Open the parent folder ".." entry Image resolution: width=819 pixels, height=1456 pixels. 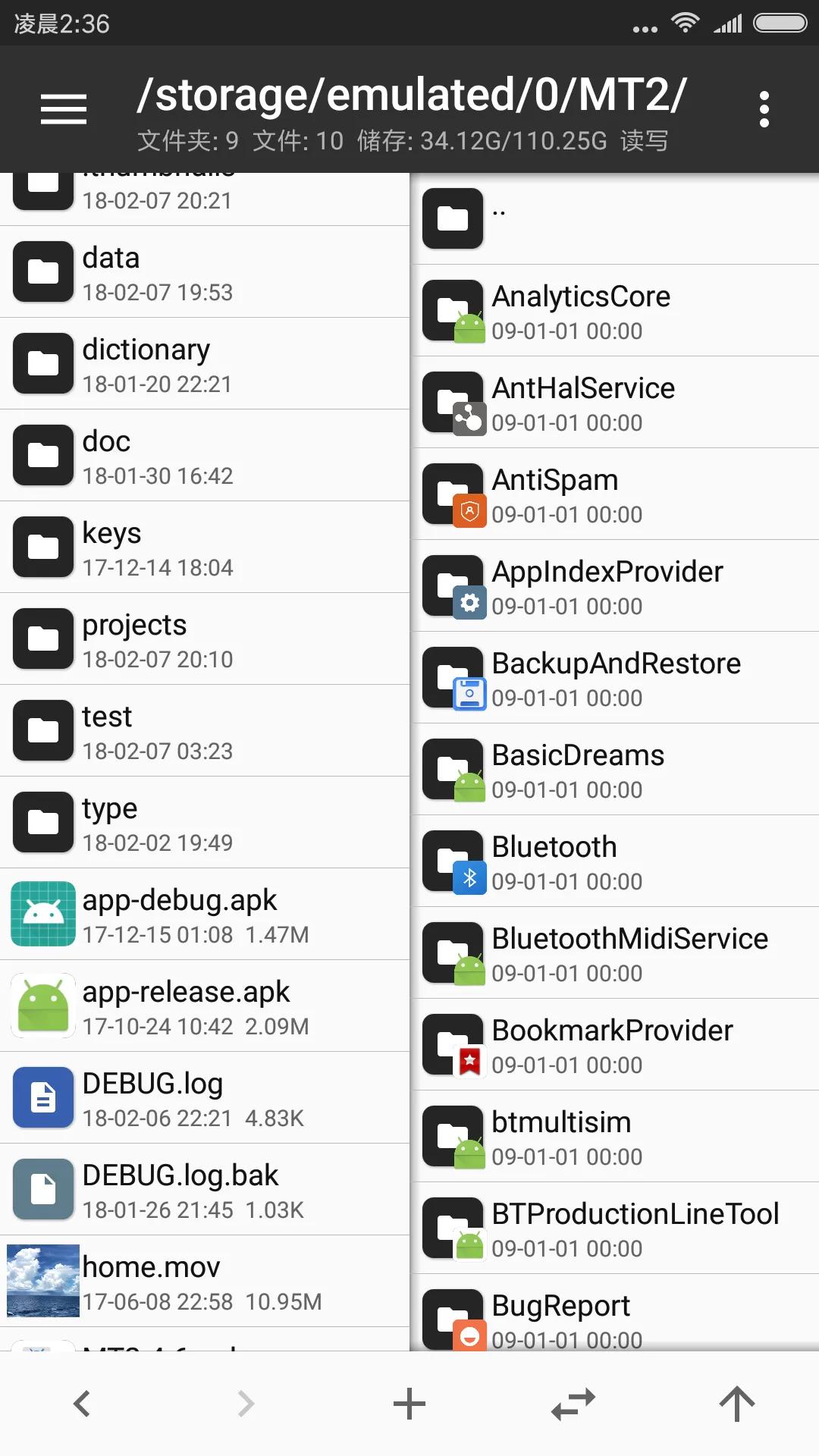tap(614, 219)
